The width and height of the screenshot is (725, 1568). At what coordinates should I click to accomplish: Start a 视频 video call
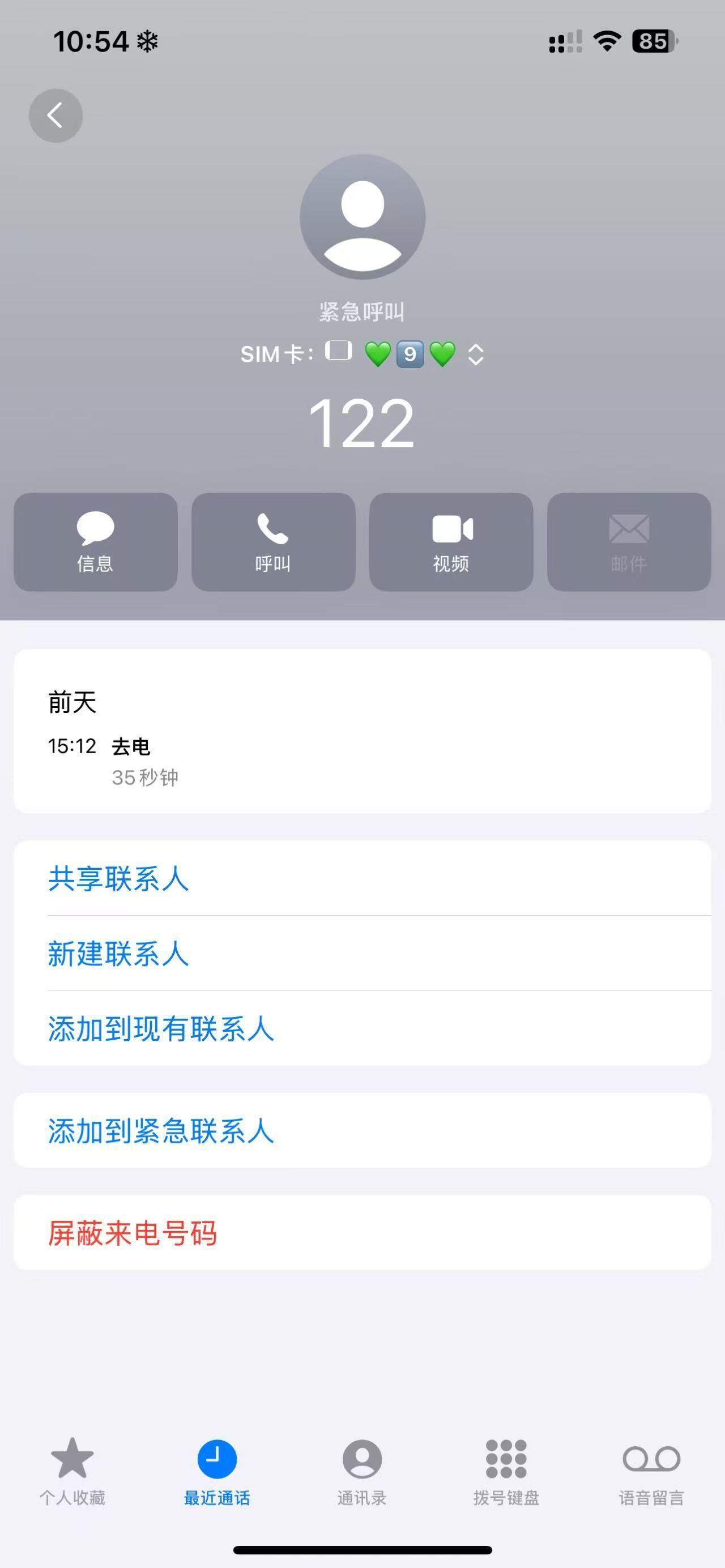(x=451, y=542)
